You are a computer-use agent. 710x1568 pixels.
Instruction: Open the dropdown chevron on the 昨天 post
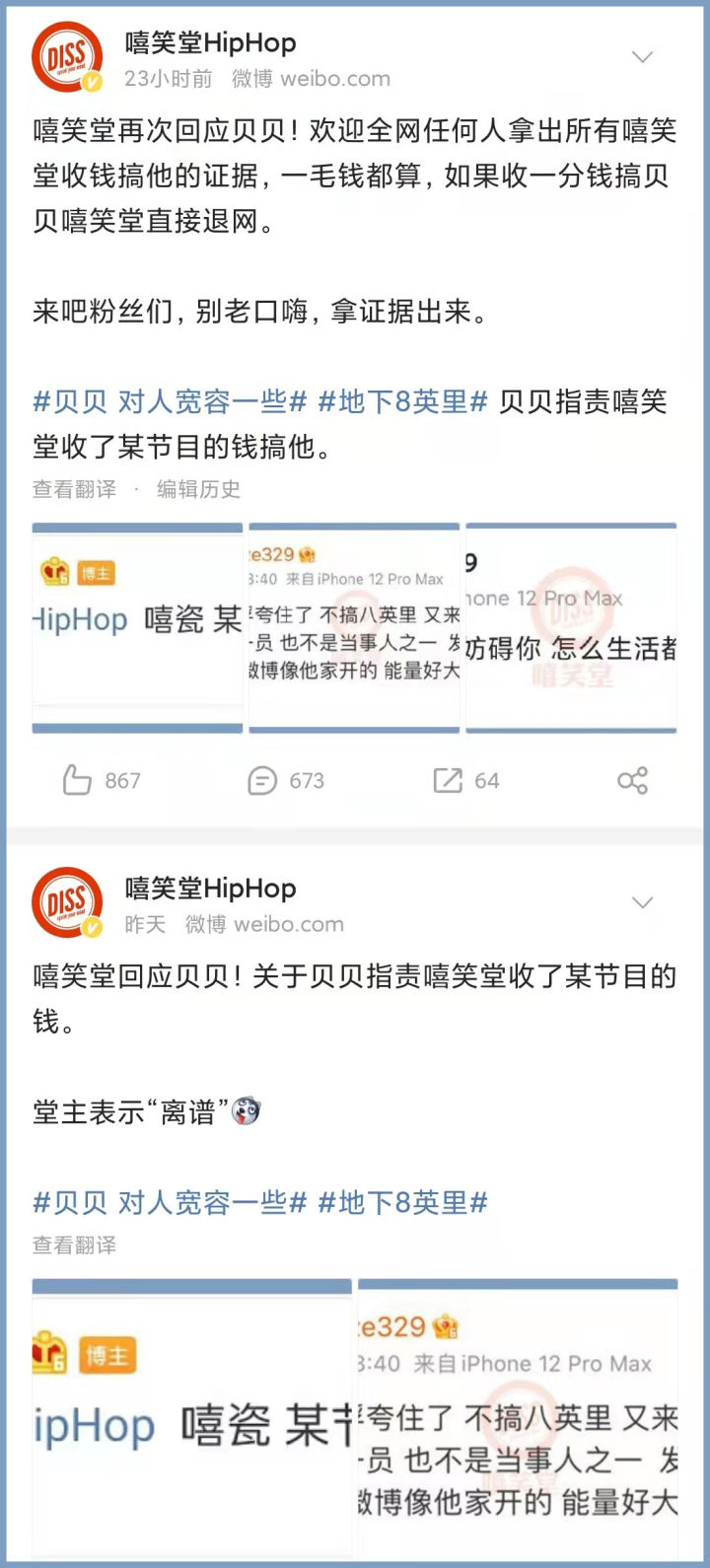tap(642, 902)
